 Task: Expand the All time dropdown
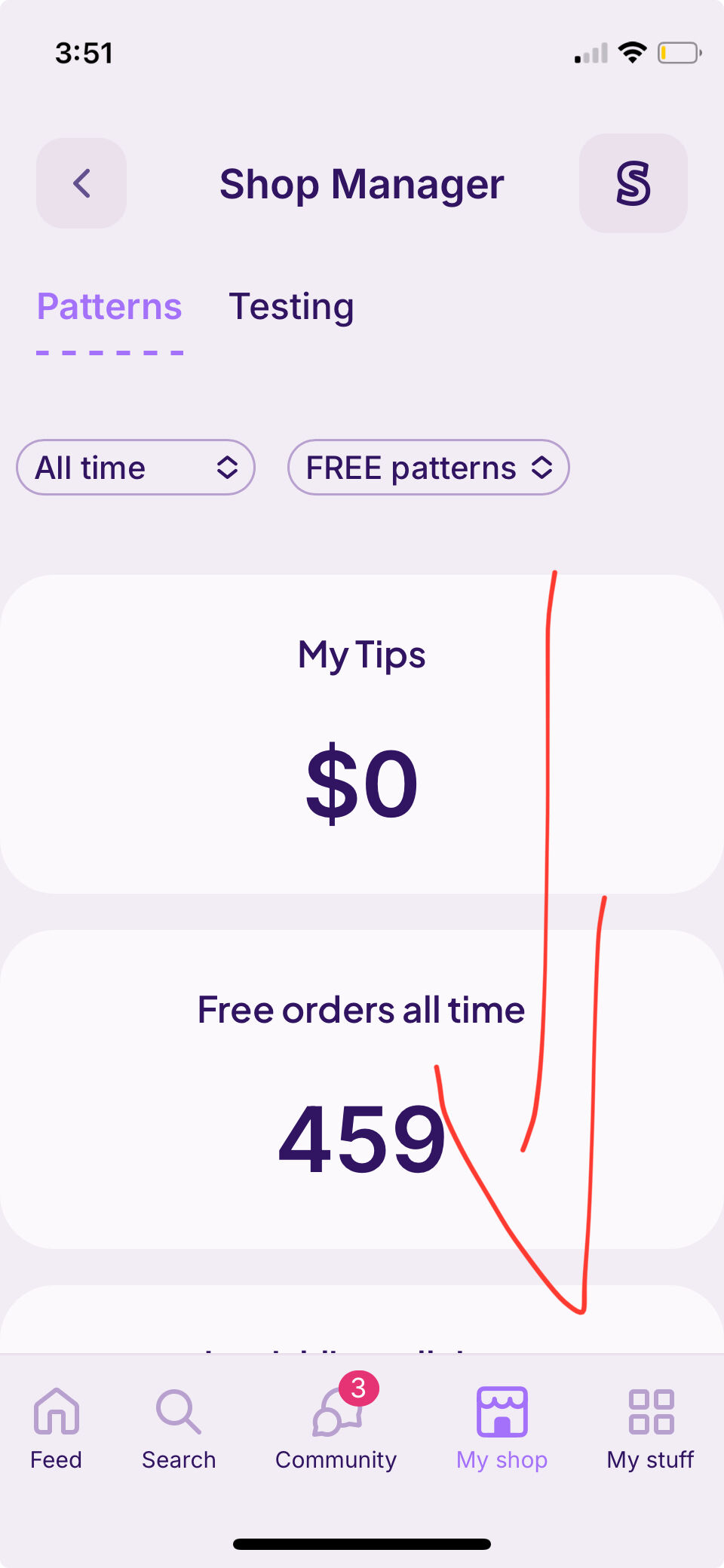coord(136,468)
